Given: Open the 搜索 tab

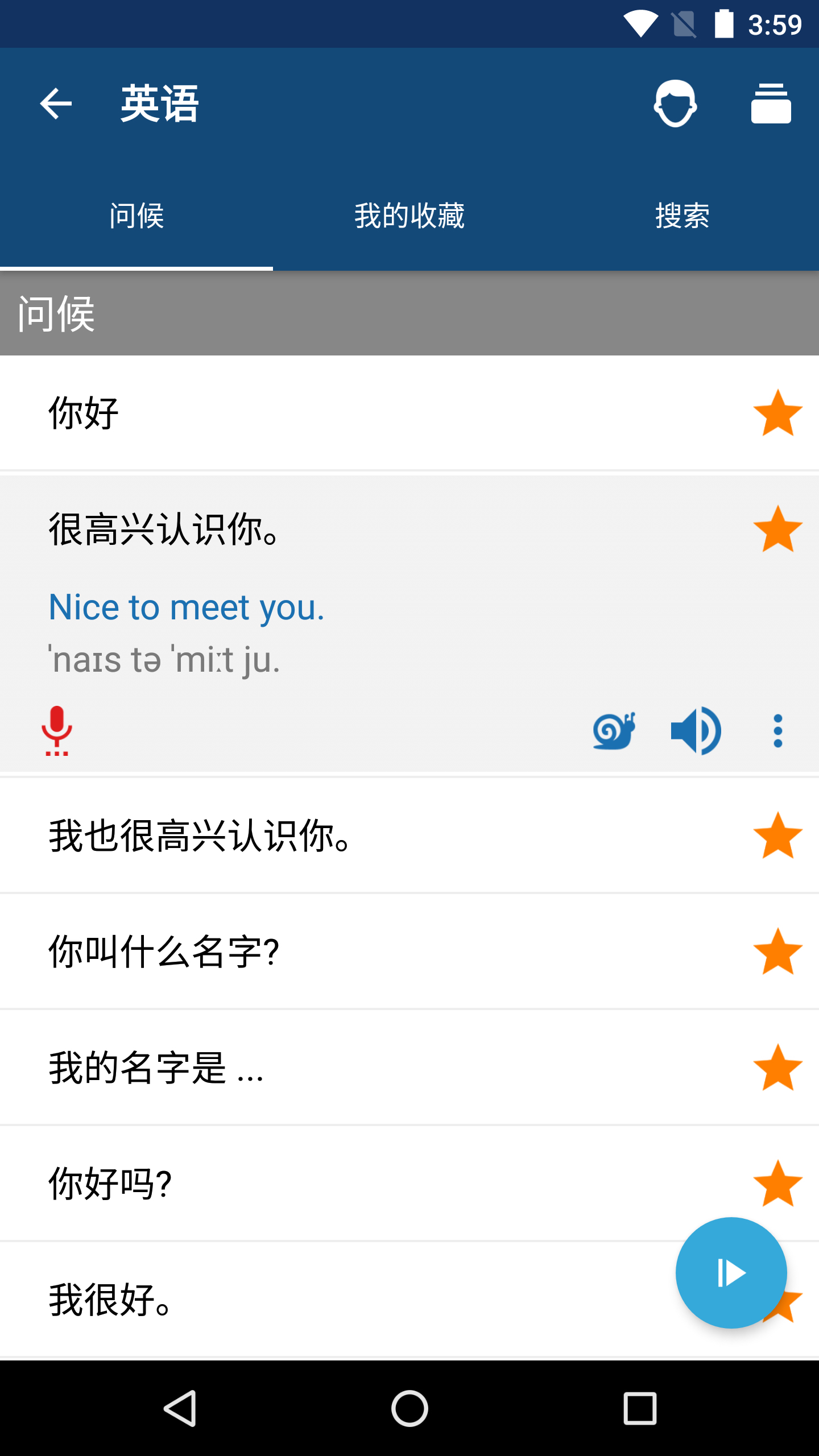Looking at the screenshot, I should (x=681, y=217).
